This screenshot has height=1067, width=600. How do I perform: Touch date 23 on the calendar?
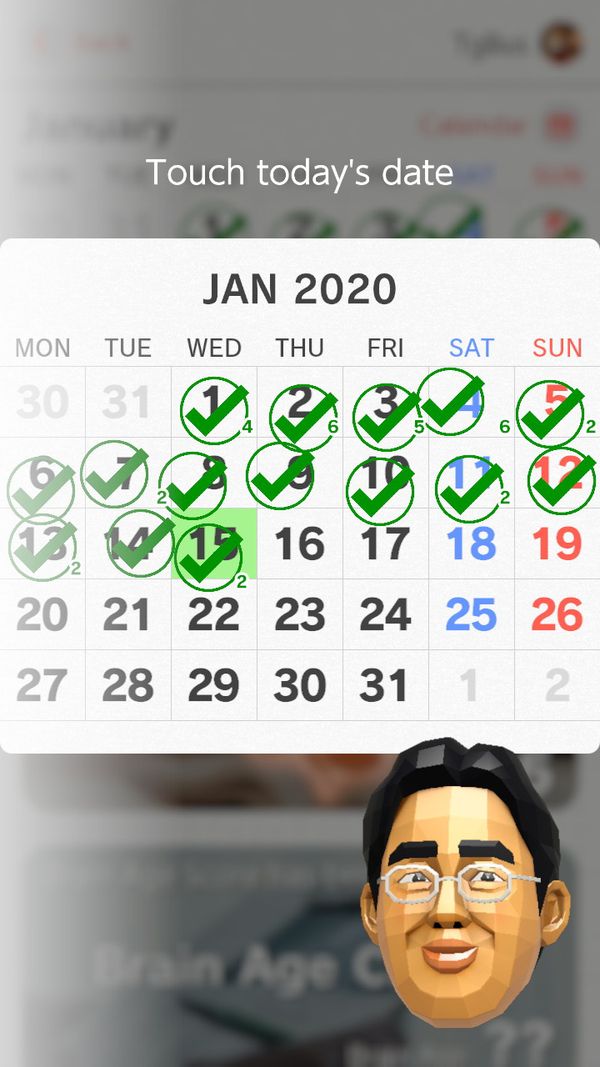click(x=299, y=615)
